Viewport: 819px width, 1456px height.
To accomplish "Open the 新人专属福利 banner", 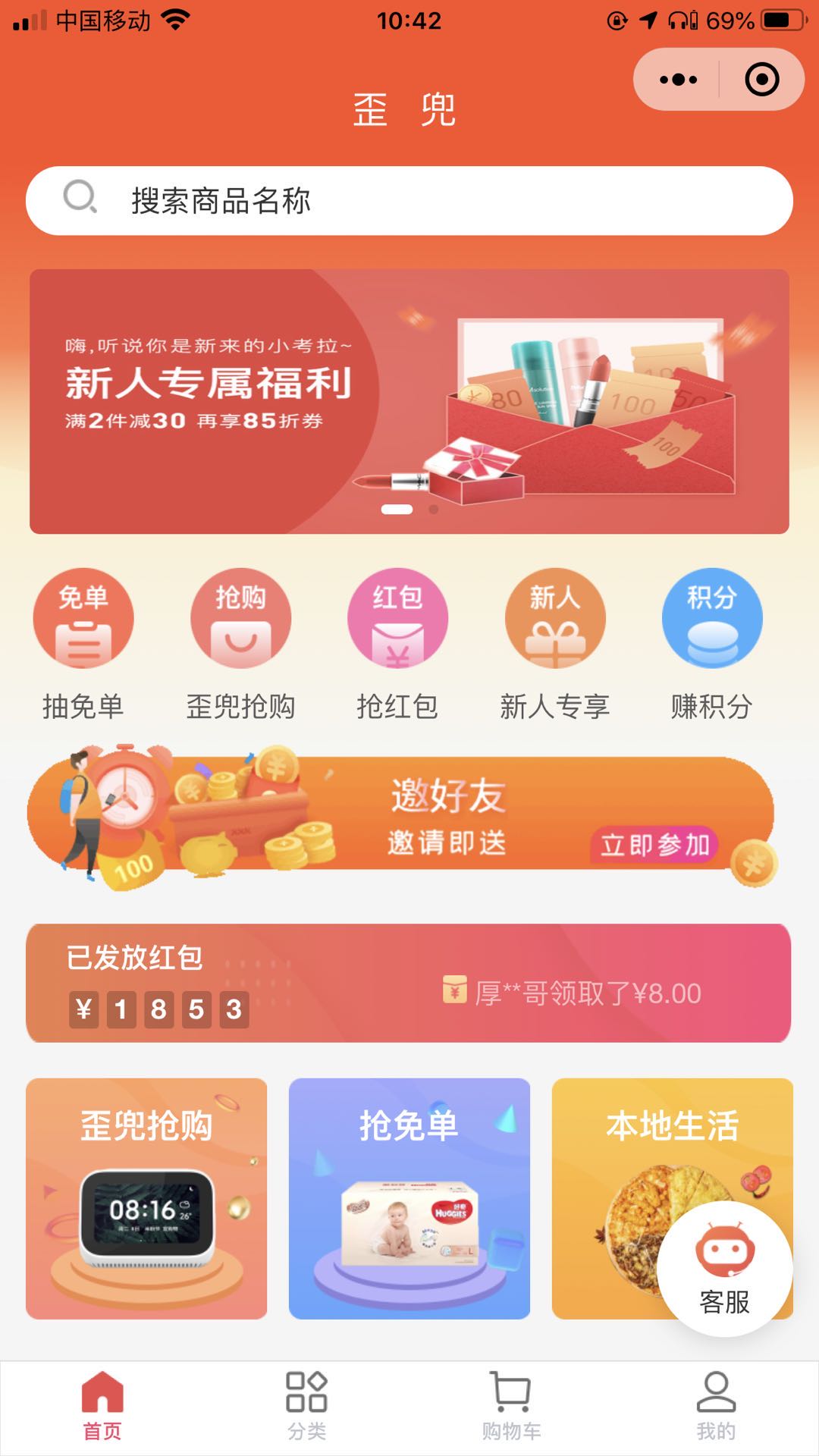I will (x=409, y=401).
